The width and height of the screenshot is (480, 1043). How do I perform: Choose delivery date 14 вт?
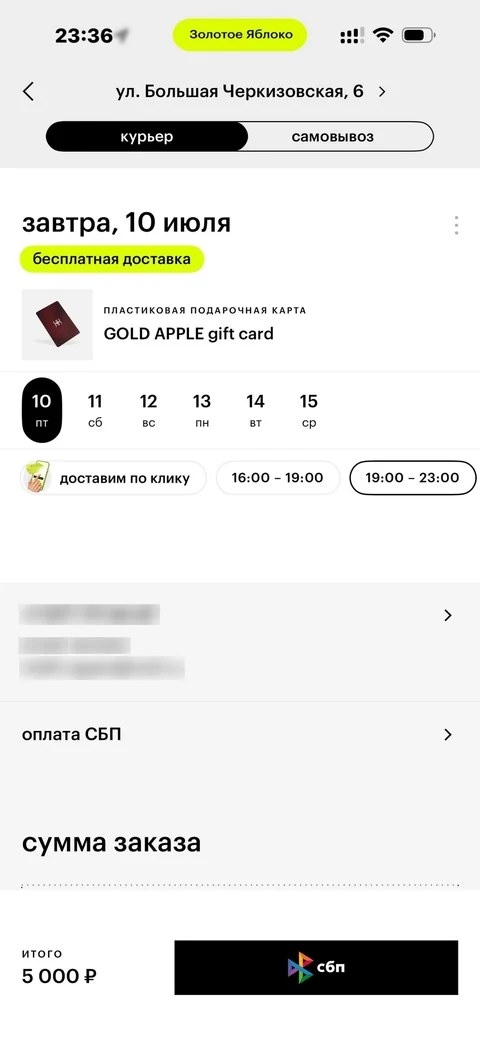coord(255,410)
